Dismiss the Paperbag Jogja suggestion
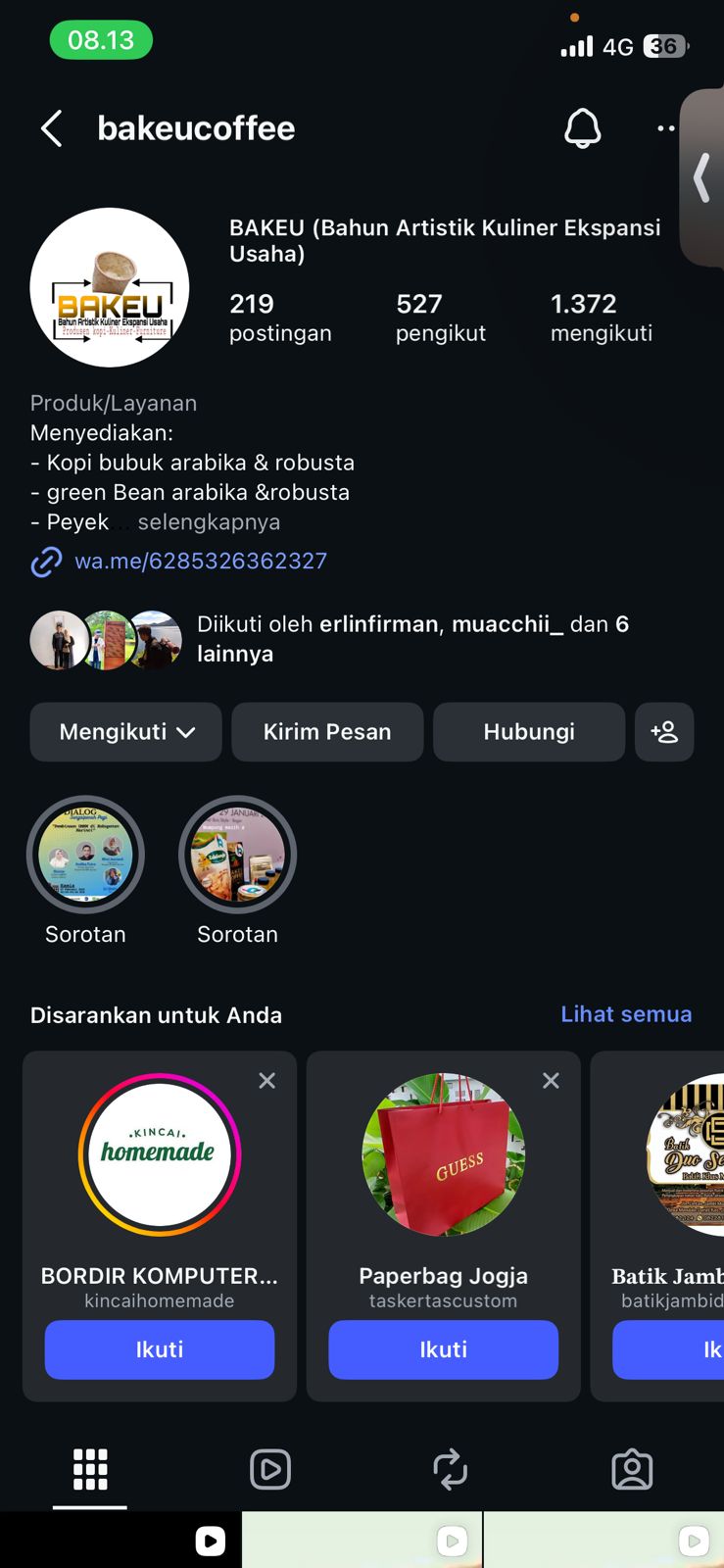 point(551,1080)
